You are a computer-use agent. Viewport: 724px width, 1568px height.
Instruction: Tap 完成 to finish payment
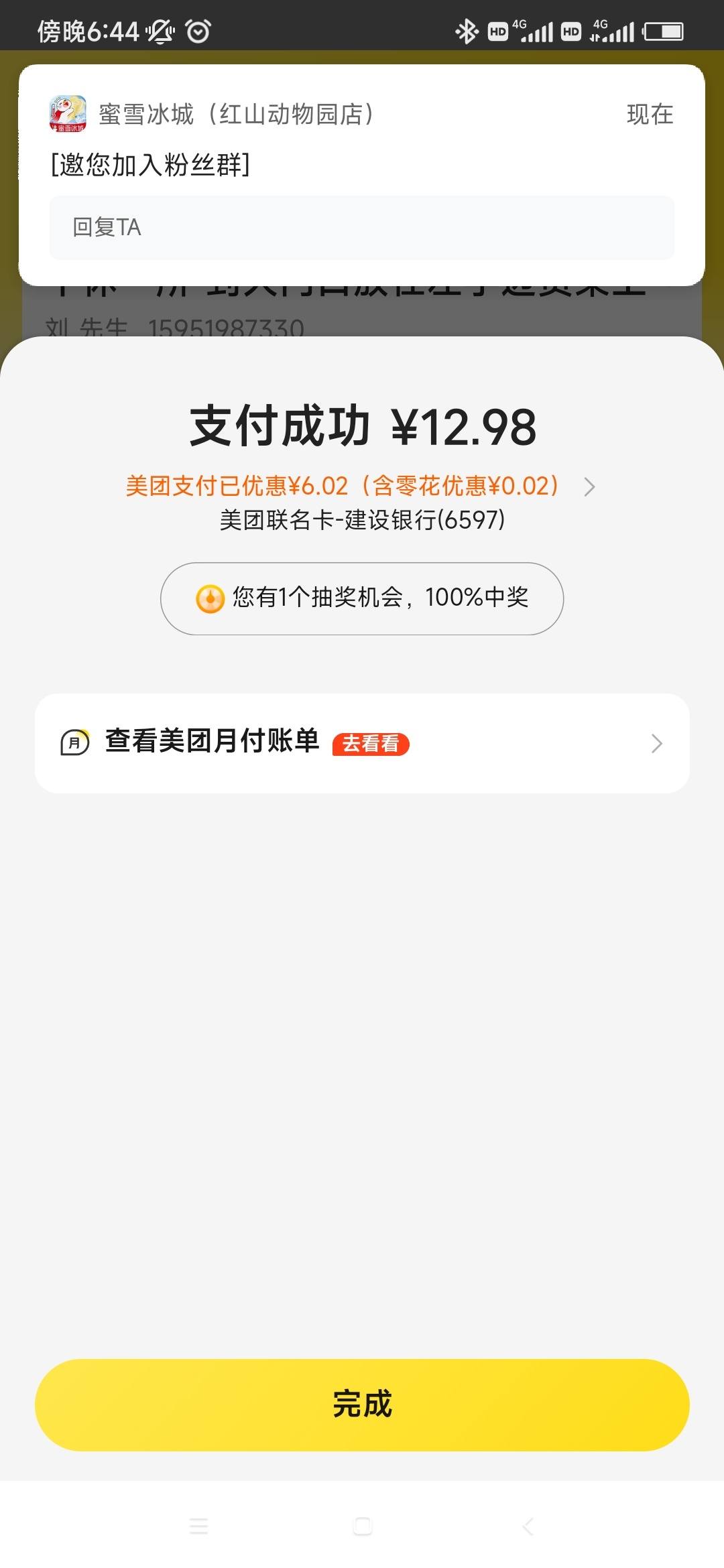(x=362, y=1404)
